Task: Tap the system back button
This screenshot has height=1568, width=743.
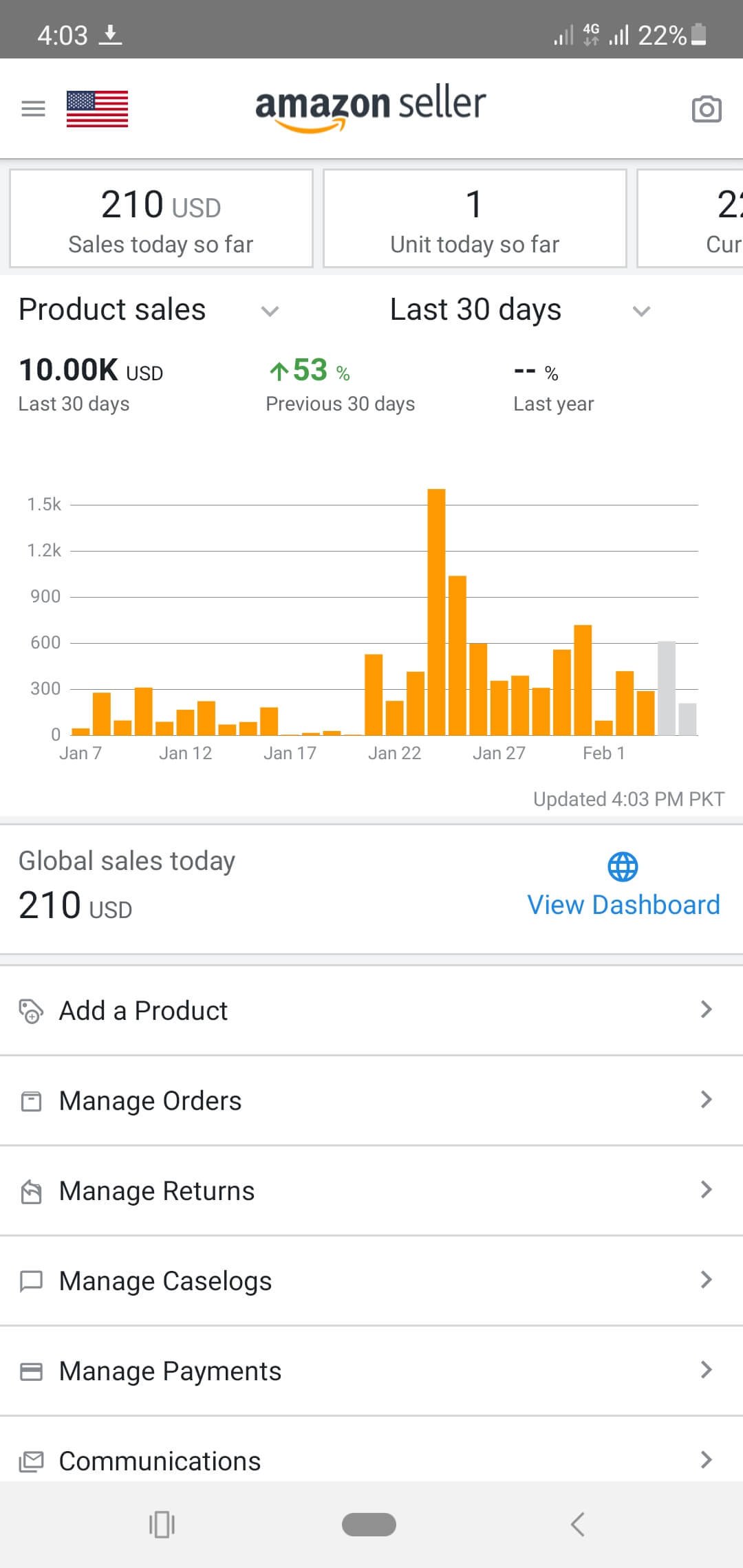Action: pos(578,1525)
